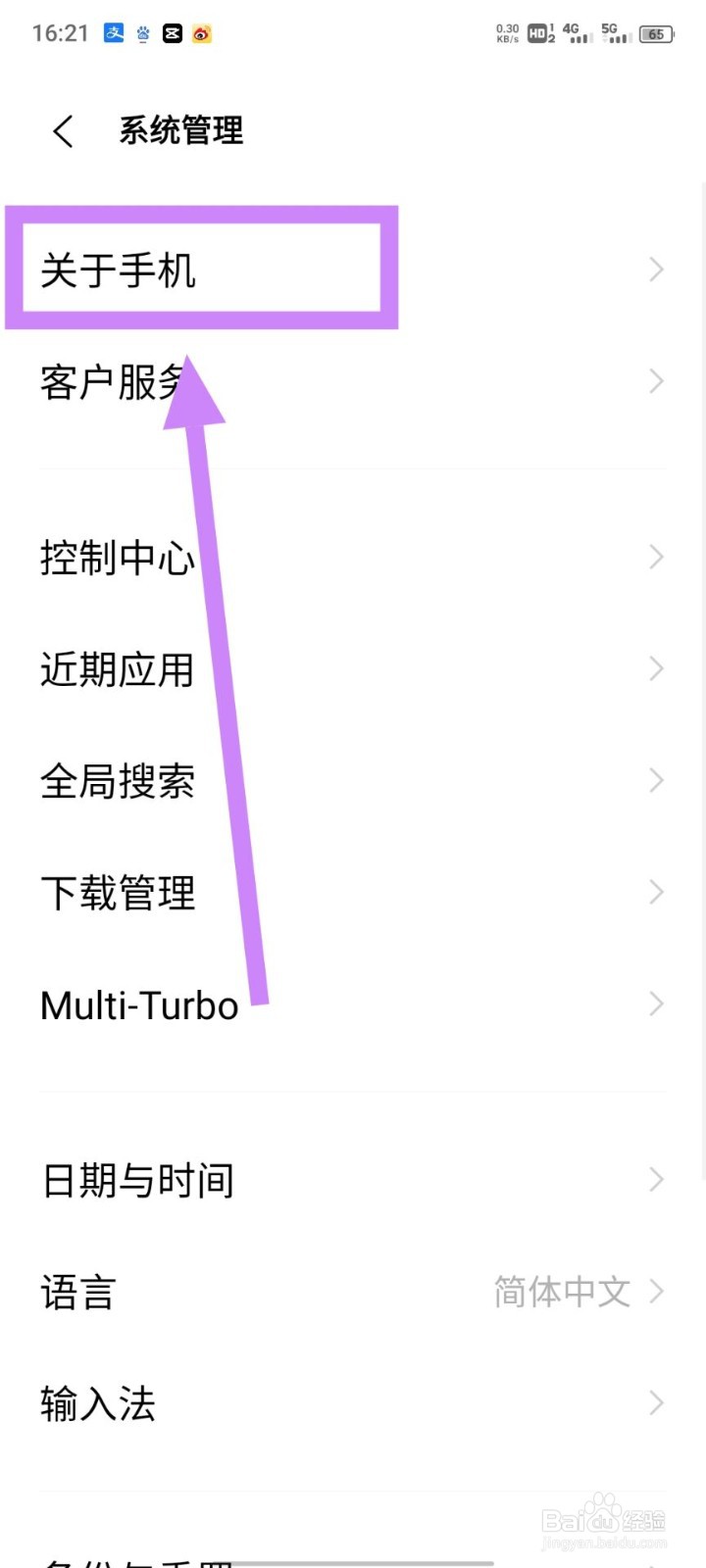Open the Alipay icon in the status bar
This screenshot has height=1568, width=706.
[111, 32]
